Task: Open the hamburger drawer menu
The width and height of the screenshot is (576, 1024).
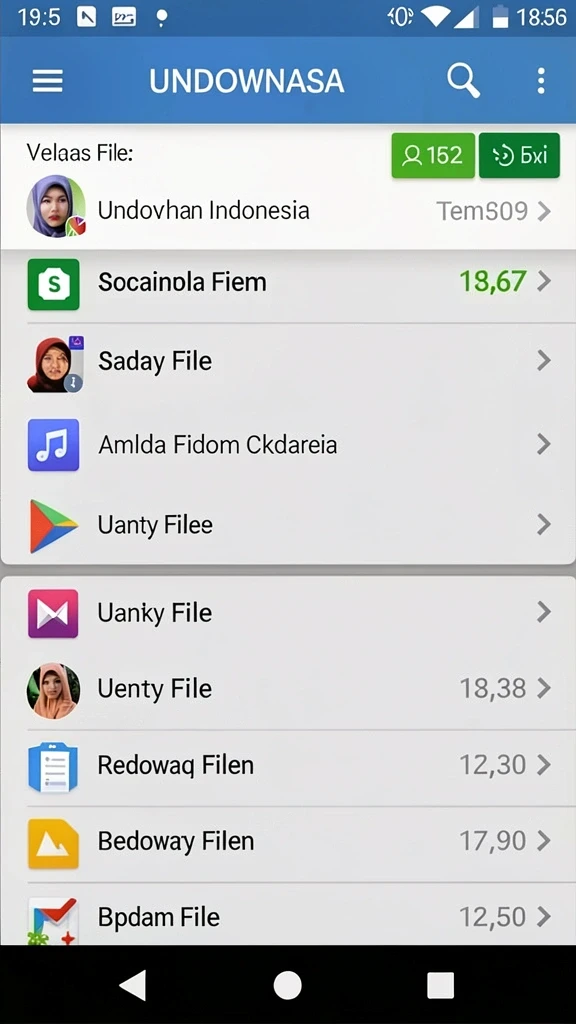Action: [x=48, y=81]
